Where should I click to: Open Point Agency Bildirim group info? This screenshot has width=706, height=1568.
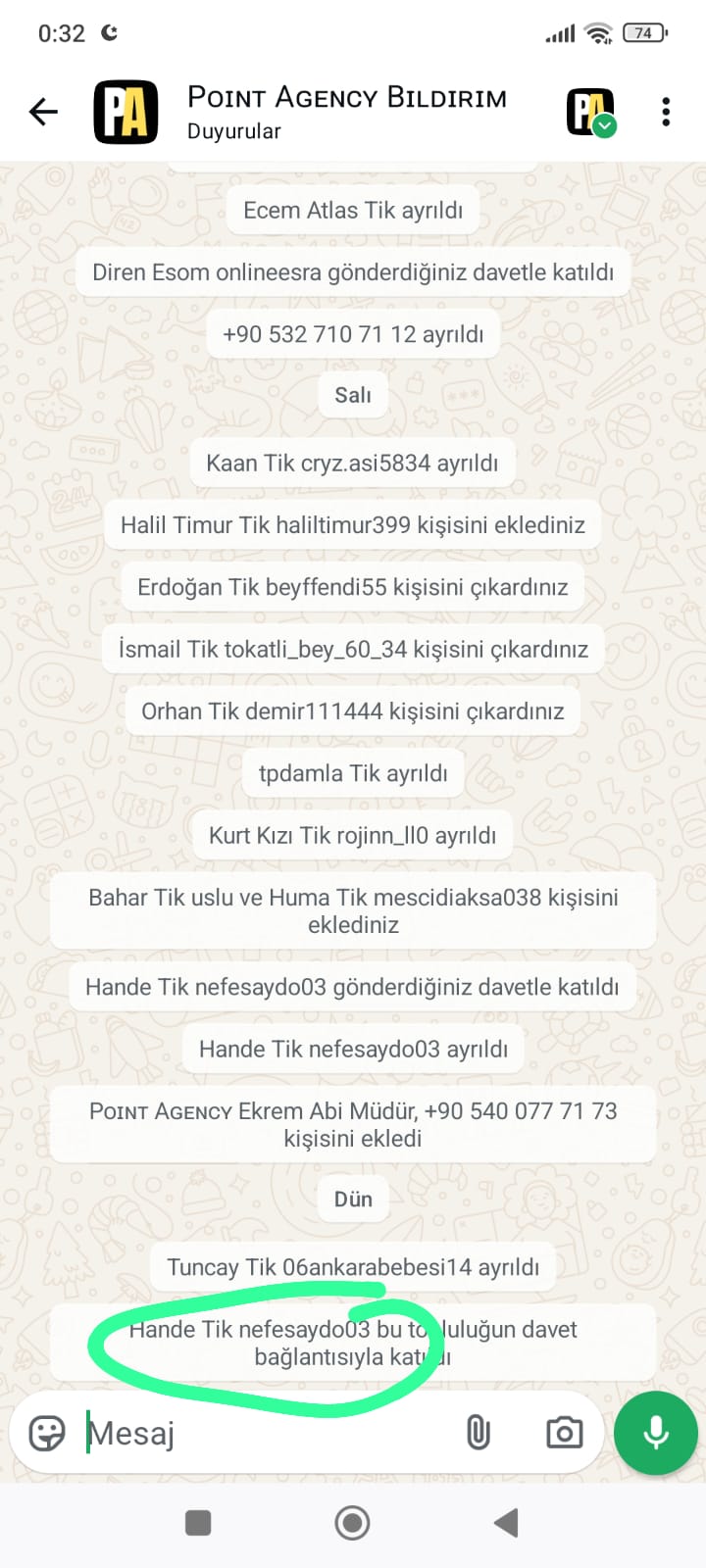(347, 112)
